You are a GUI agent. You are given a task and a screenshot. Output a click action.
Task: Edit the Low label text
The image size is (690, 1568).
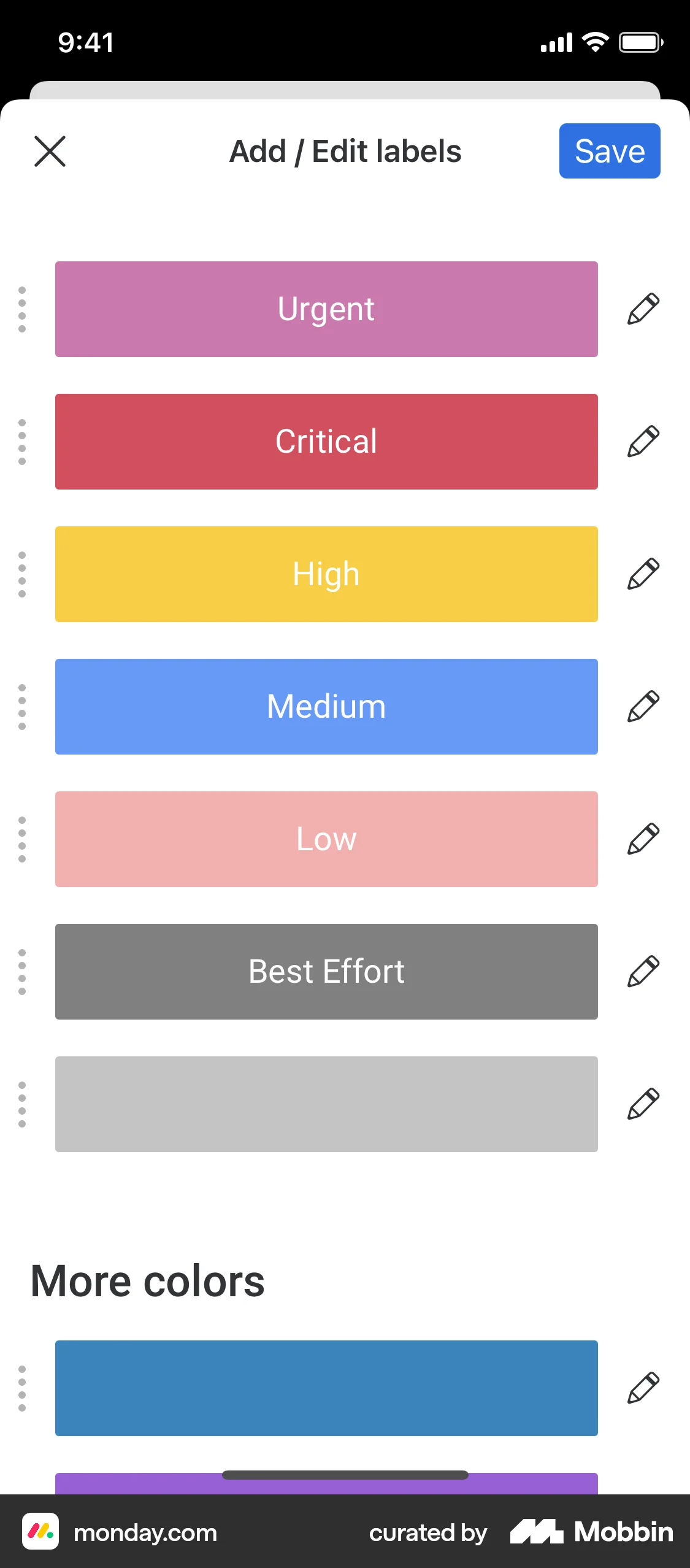click(x=643, y=839)
